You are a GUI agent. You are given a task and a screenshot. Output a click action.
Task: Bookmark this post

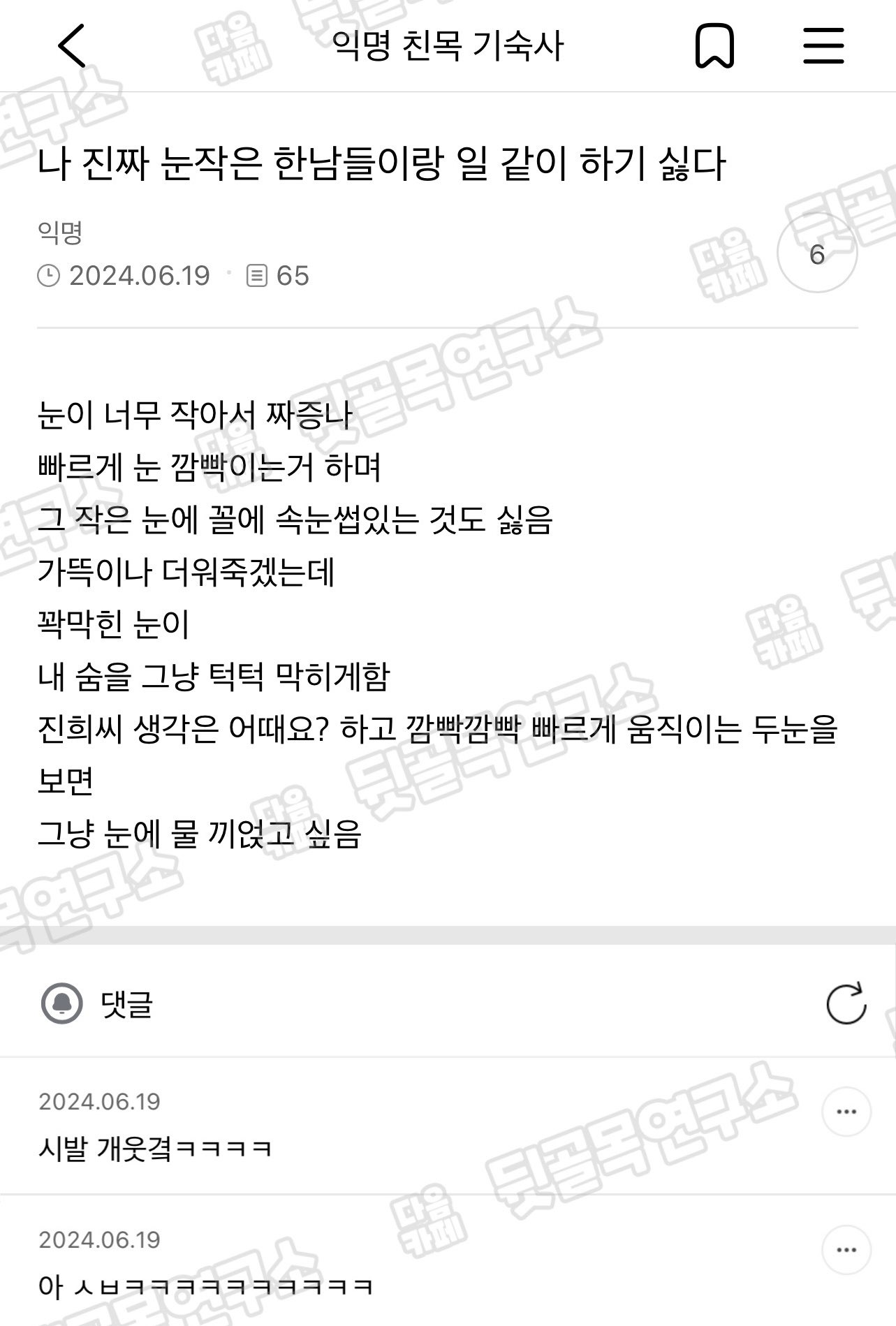click(x=714, y=46)
